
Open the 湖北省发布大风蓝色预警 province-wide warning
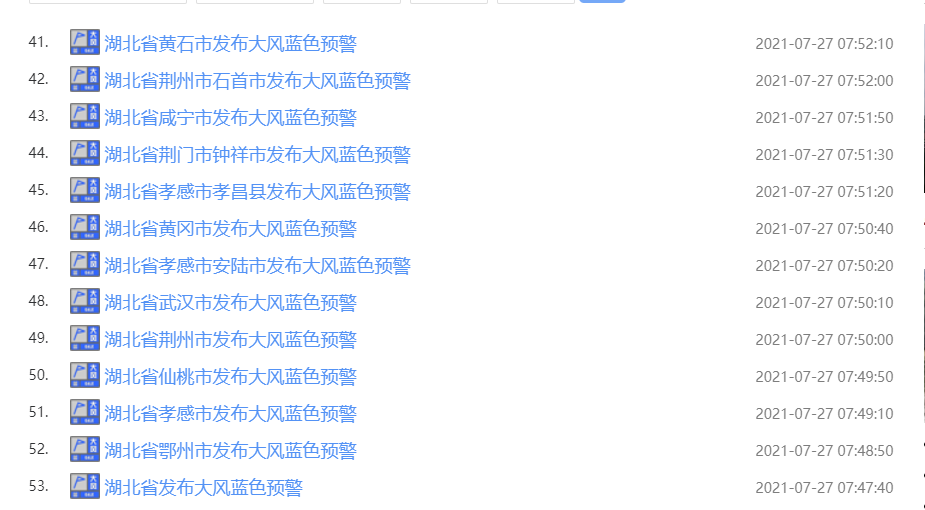203,487
